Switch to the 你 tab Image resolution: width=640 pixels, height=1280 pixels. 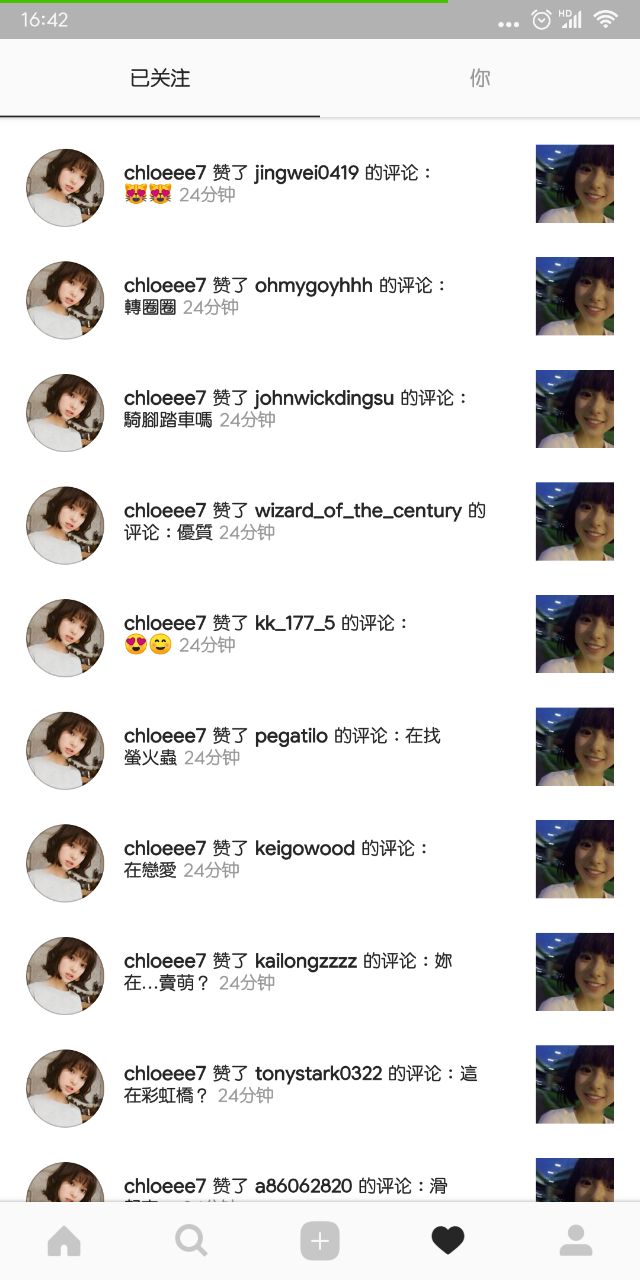coord(480,78)
